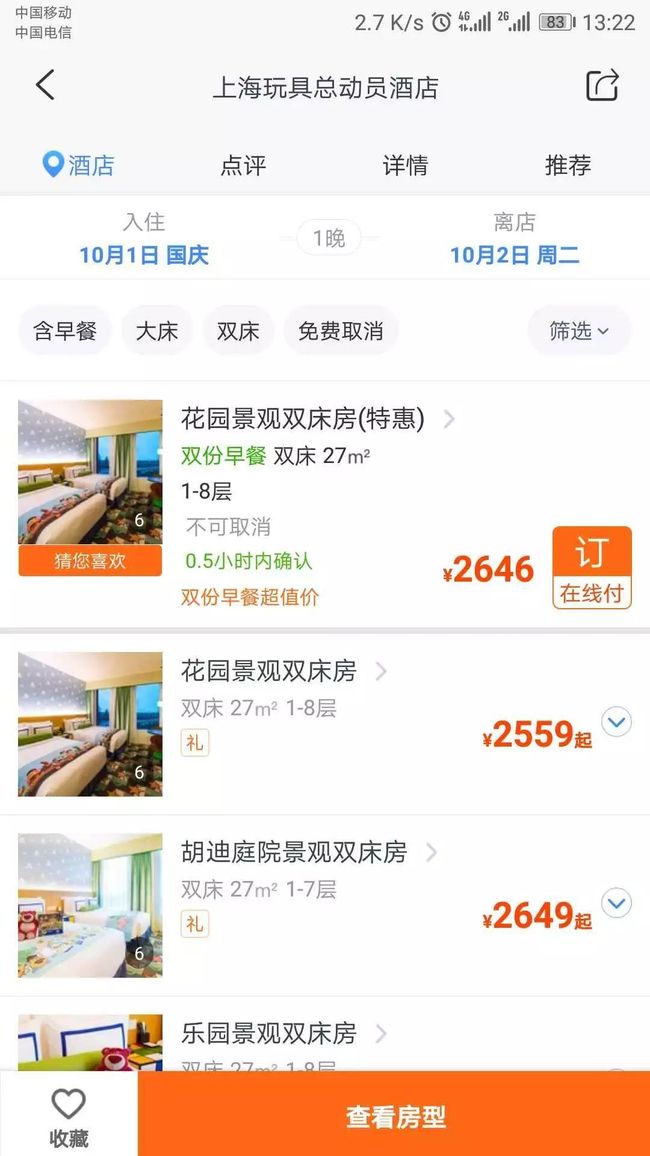Share this hotel page
Screen dimensions: 650x1156
click(x=602, y=86)
